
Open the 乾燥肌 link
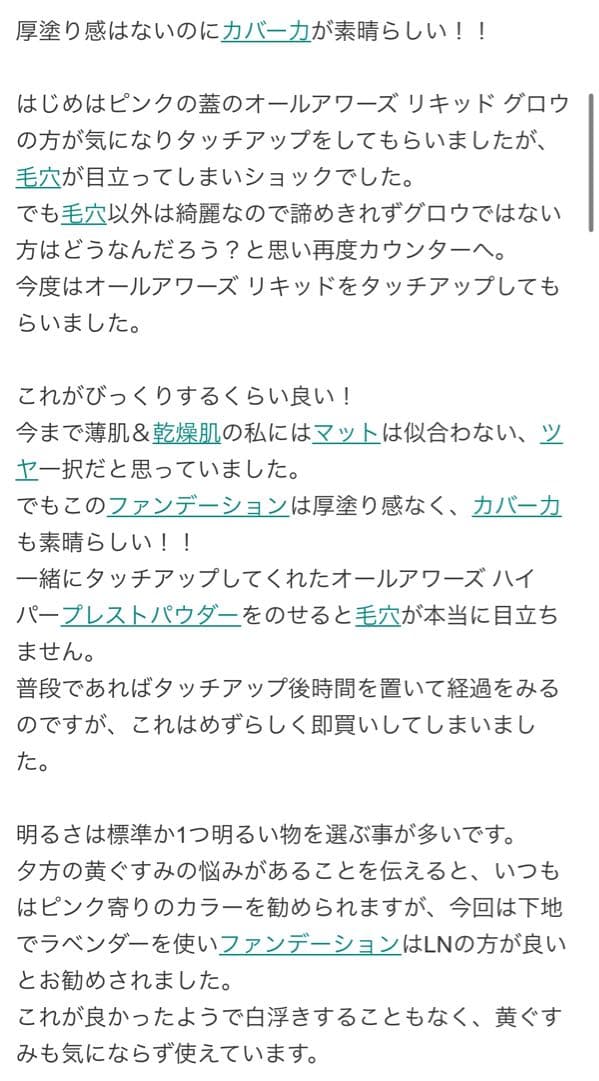pyautogui.click(x=187, y=433)
